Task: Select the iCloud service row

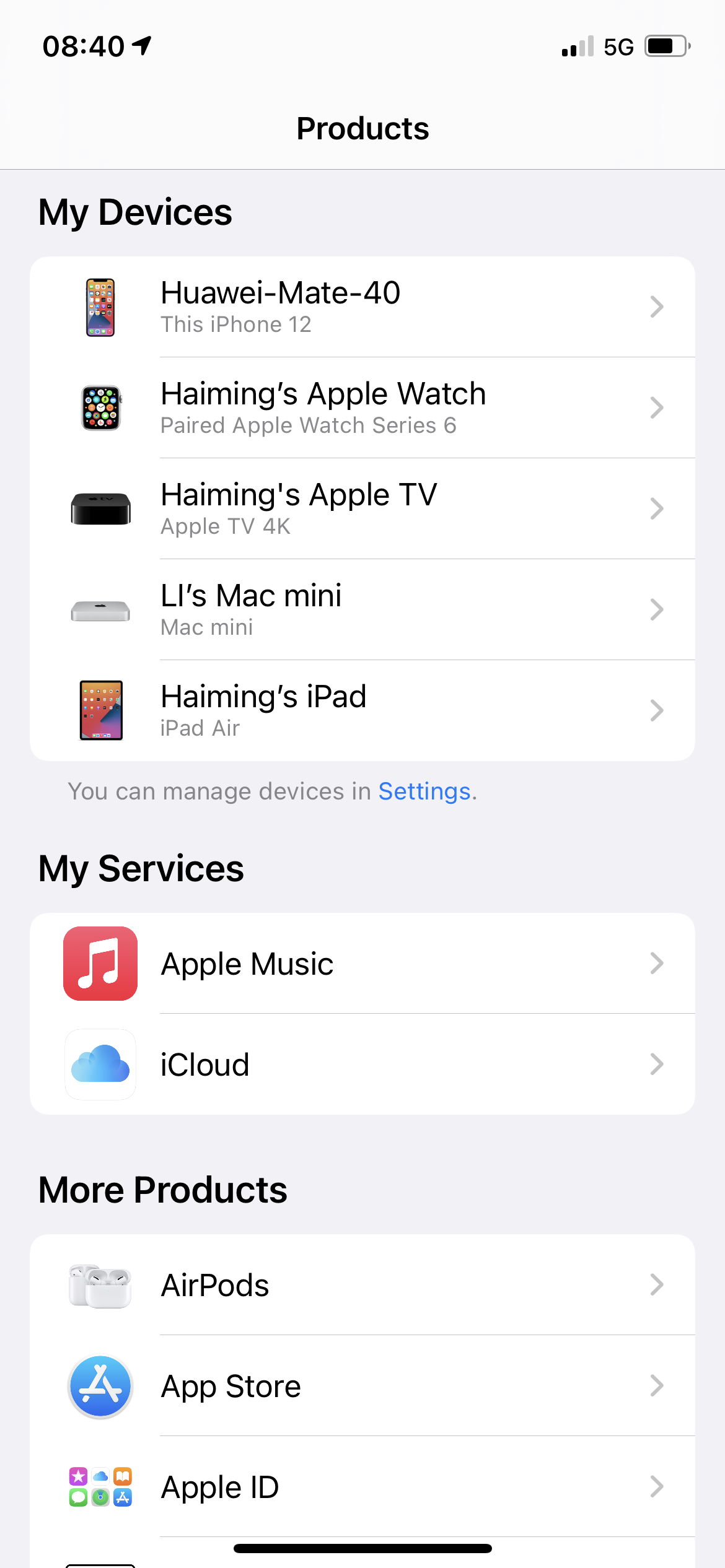Action: (x=362, y=1065)
